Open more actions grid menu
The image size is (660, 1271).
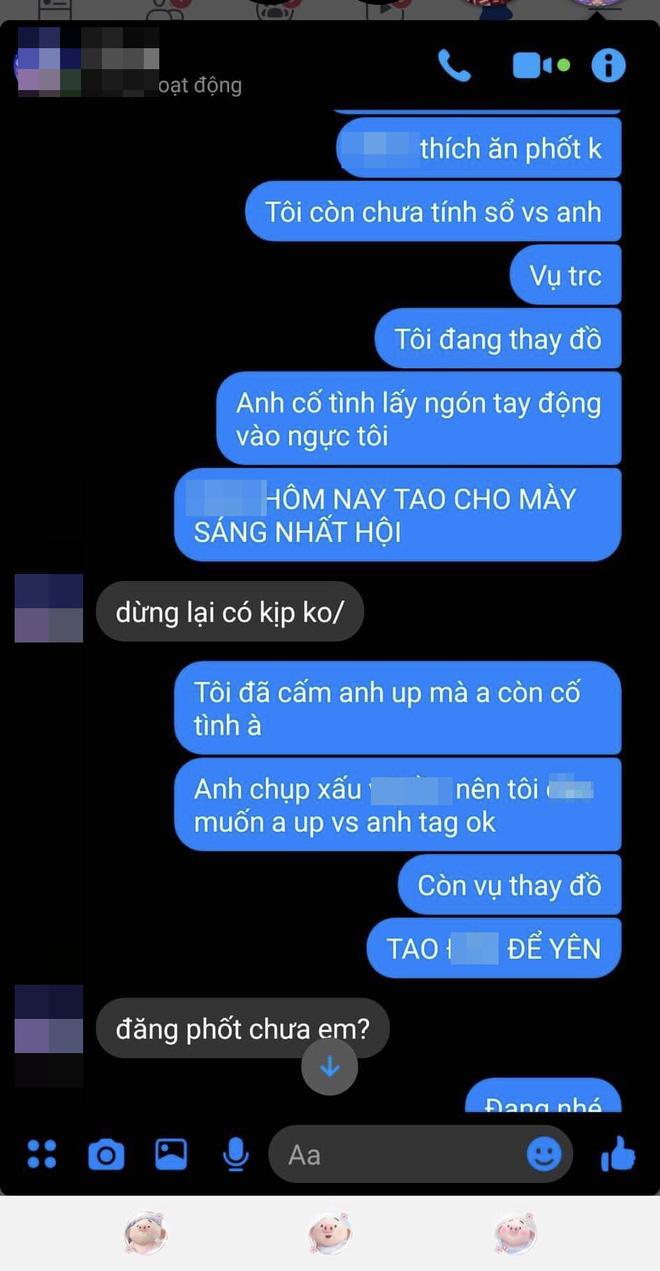(x=42, y=1155)
